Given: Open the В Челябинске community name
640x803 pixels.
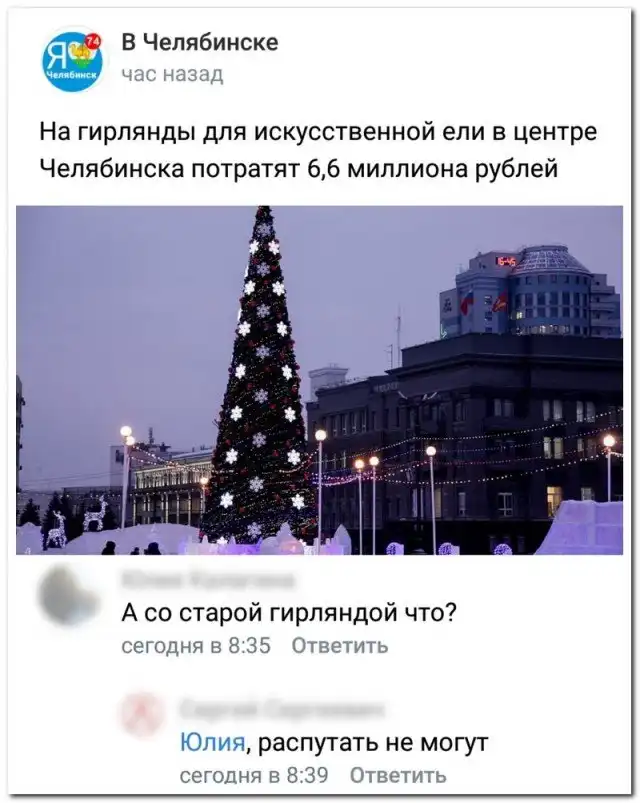Looking at the screenshot, I should (x=200, y=42).
